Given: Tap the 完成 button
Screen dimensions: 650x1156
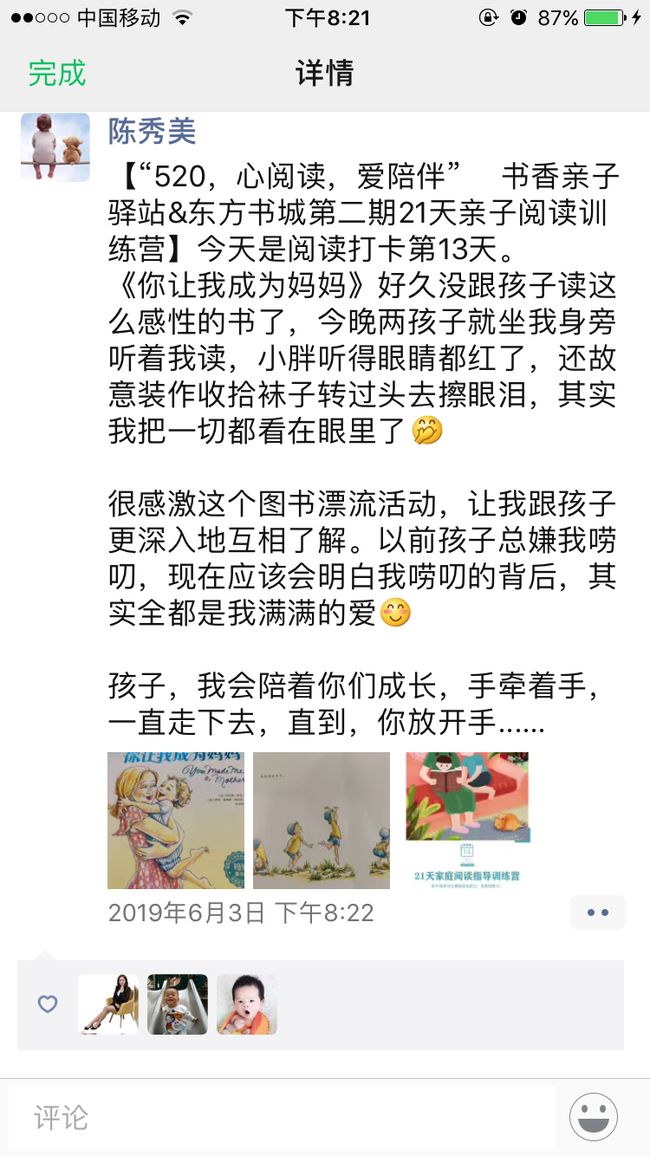Looking at the screenshot, I should click(x=57, y=73).
